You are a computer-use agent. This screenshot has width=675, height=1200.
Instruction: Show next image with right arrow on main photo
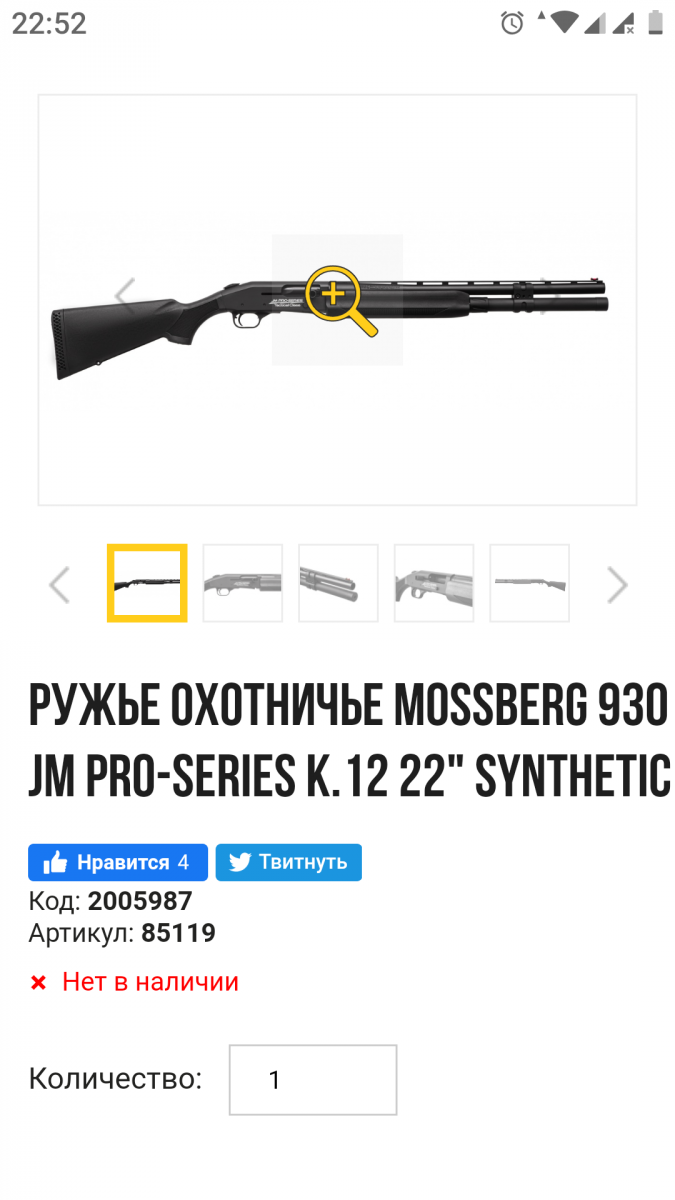[548, 294]
